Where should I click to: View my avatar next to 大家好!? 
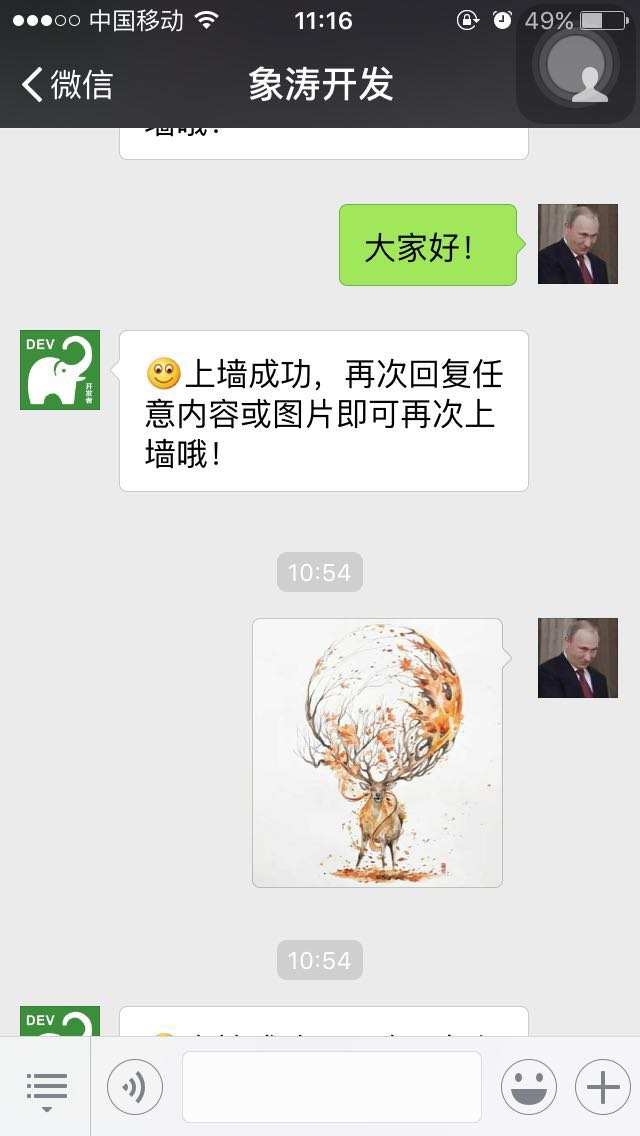point(577,244)
